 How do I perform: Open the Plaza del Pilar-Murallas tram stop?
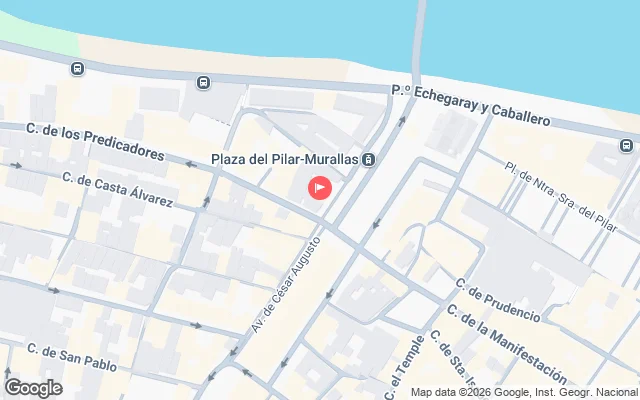[369, 160]
